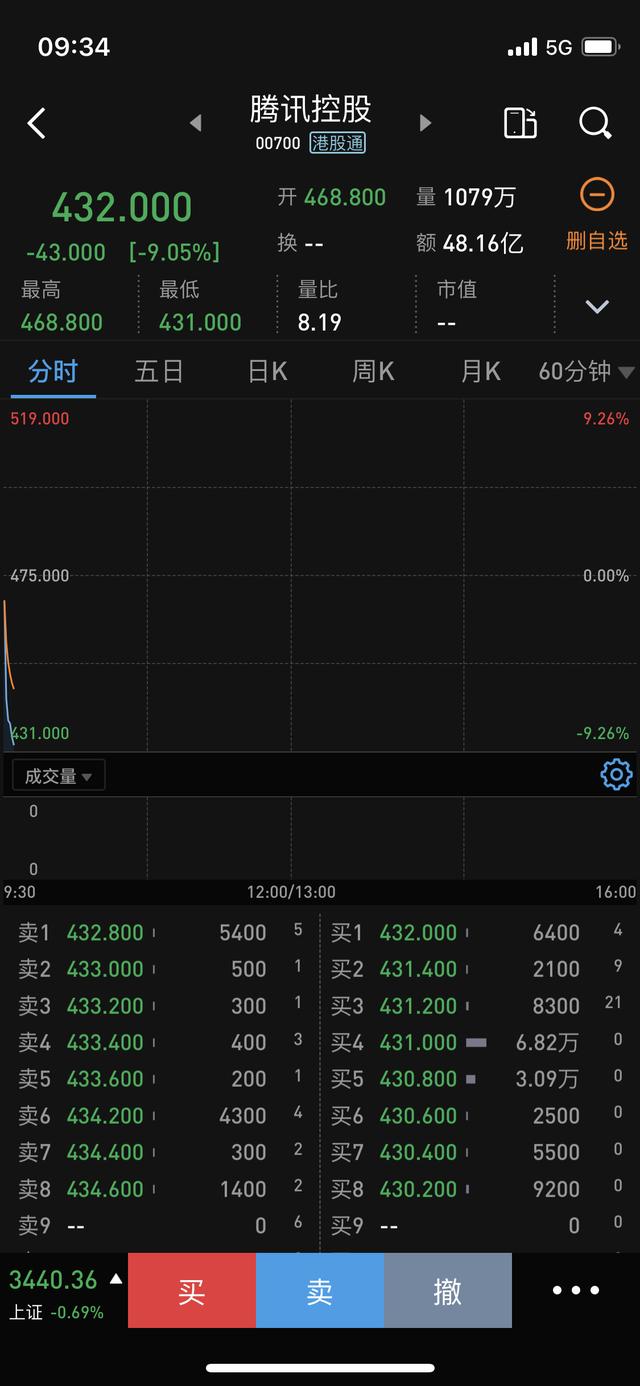The height and width of the screenshot is (1386, 640).
Task: Tap the red 买 buy button
Action: click(x=192, y=1291)
